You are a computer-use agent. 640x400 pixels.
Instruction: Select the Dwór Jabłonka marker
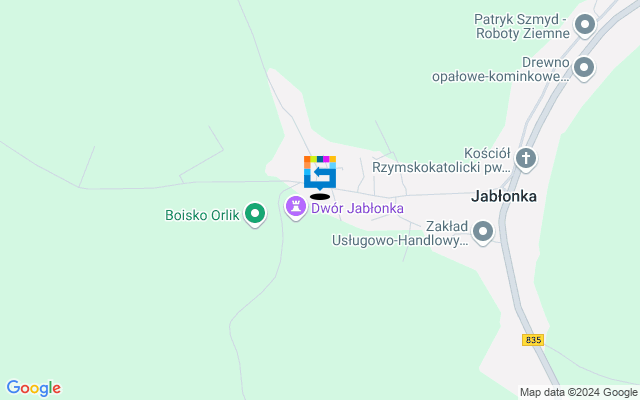(x=295, y=207)
